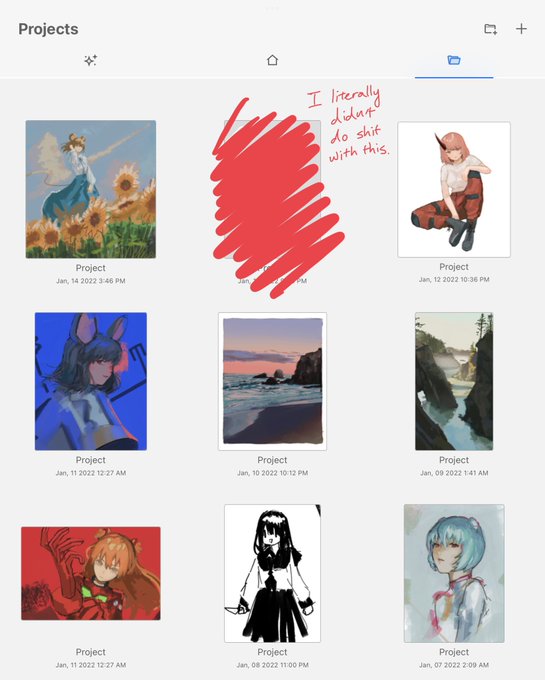Open the project dated Jan 12 10:36 PM
The height and width of the screenshot is (680, 545).
tap(454, 190)
